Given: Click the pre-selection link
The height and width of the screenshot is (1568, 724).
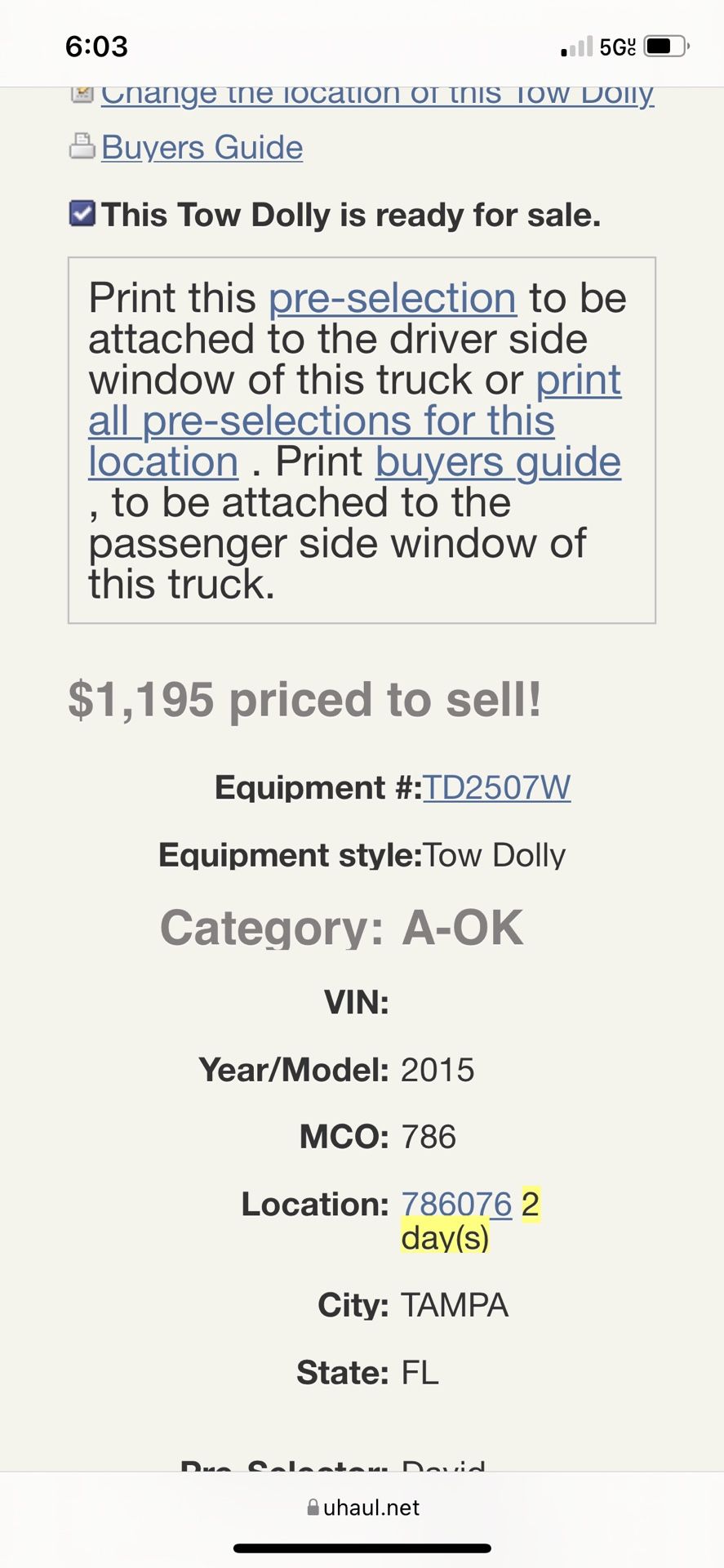Looking at the screenshot, I should click(x=393, y=297).
